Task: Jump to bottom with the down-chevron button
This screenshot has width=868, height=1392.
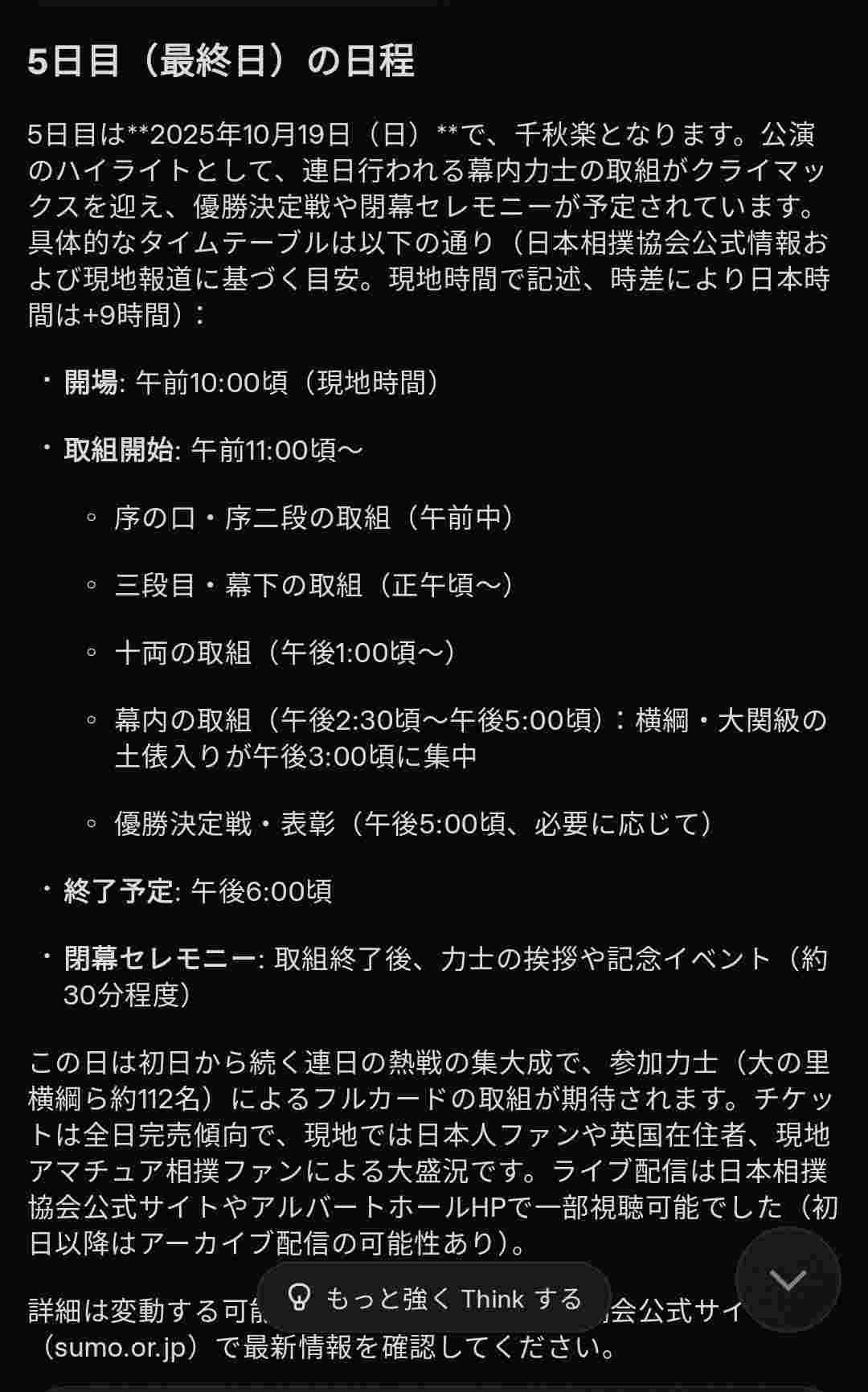Action: click(788, 1279)
